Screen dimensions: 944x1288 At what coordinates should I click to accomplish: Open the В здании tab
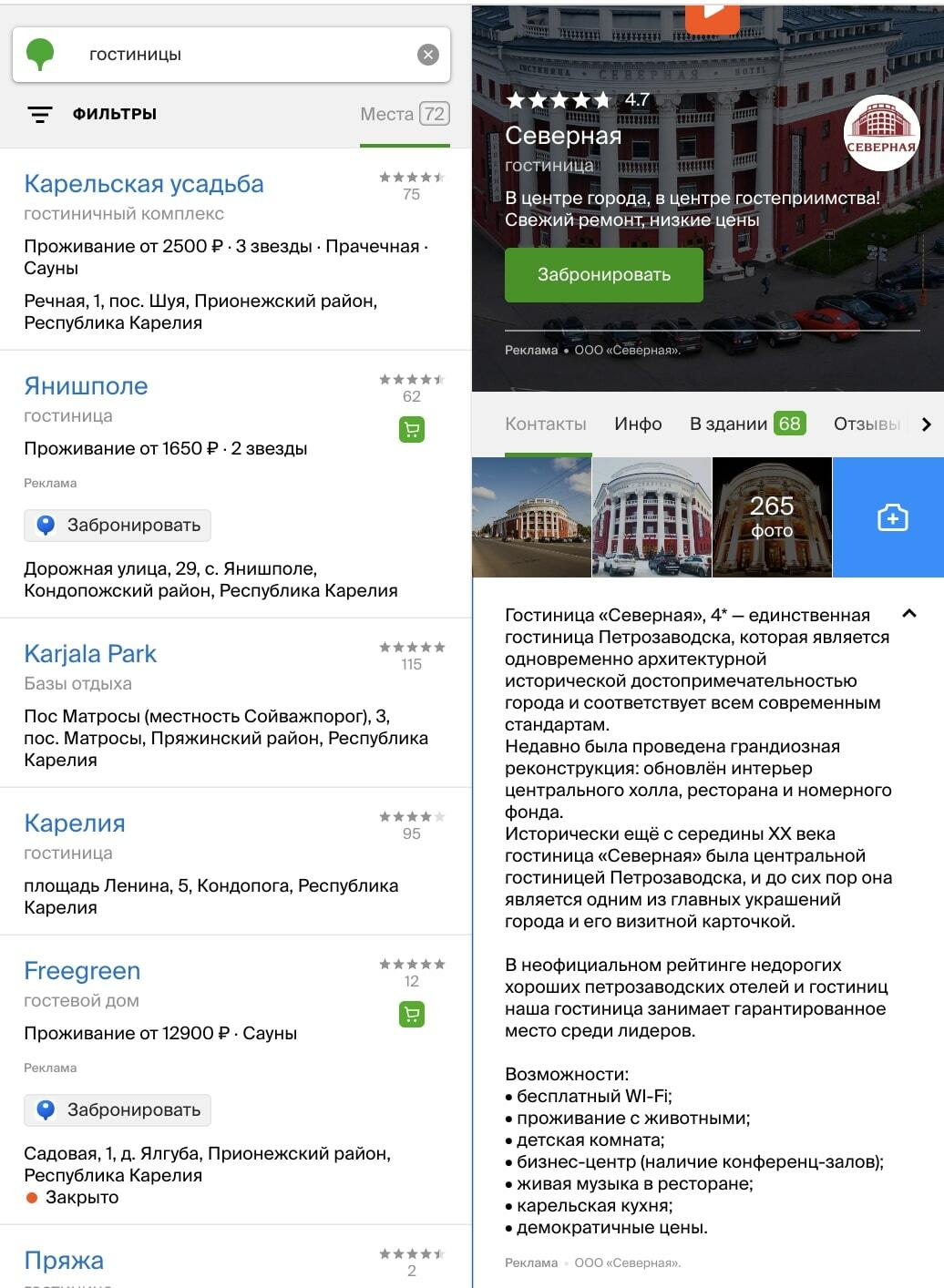[x=746, y=424]
